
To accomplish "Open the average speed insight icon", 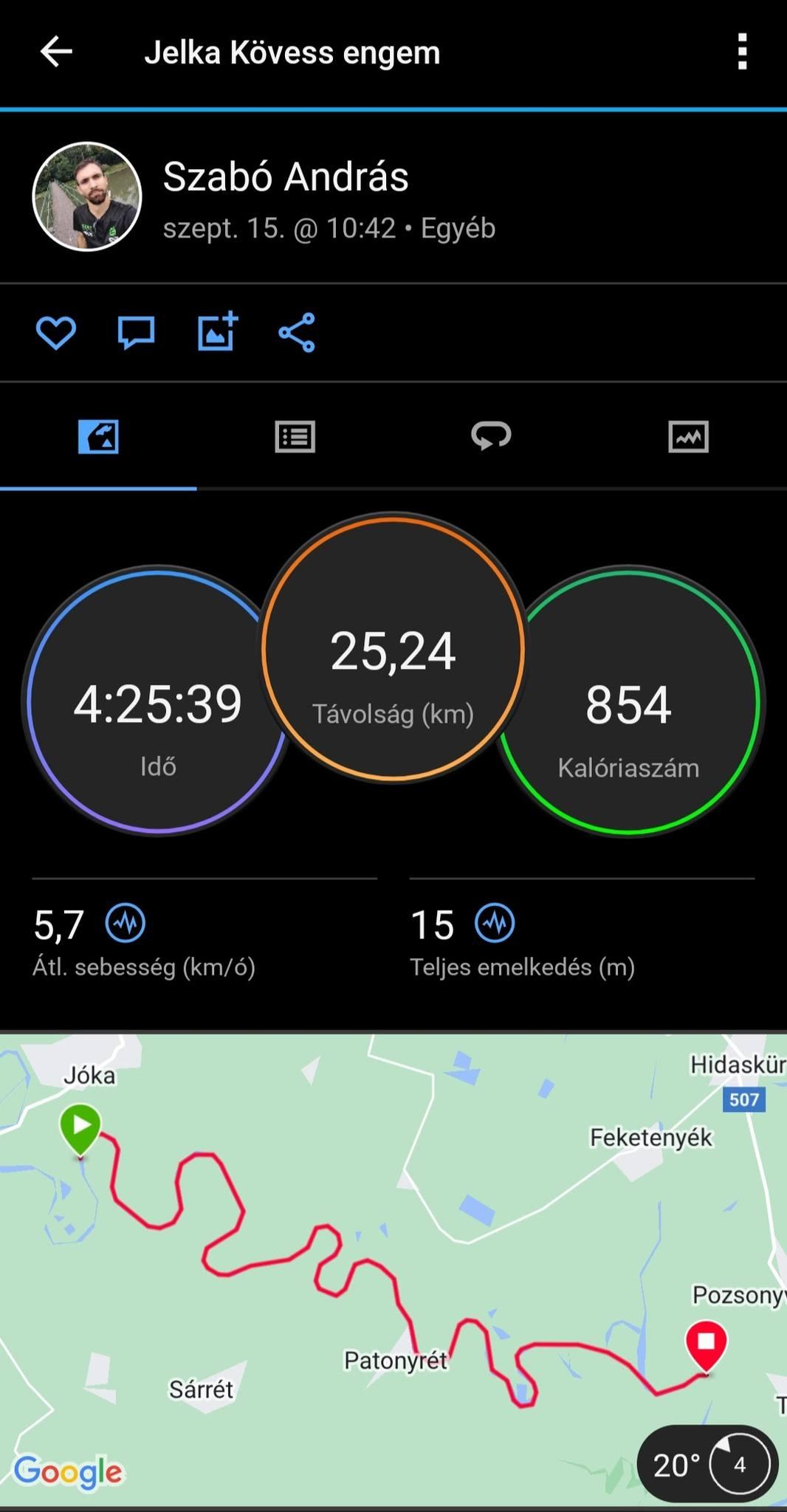I will pos(126,923).
